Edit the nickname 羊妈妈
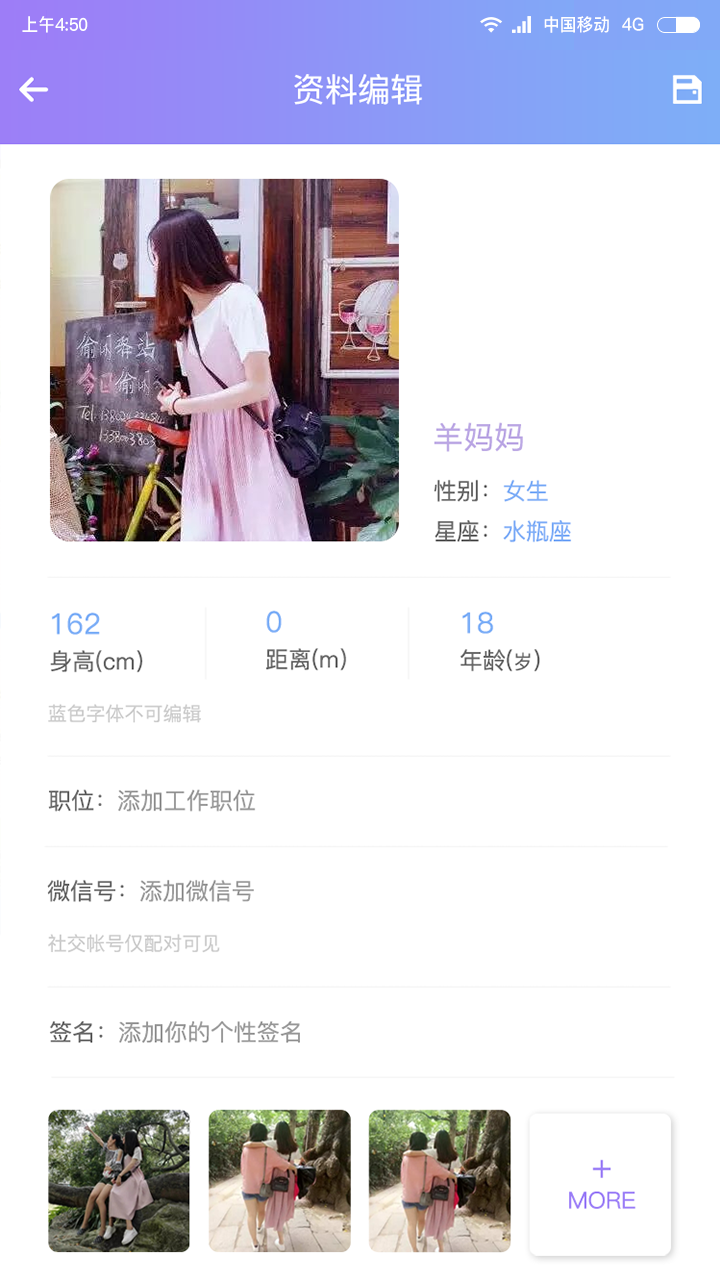 tap(478, 438)
